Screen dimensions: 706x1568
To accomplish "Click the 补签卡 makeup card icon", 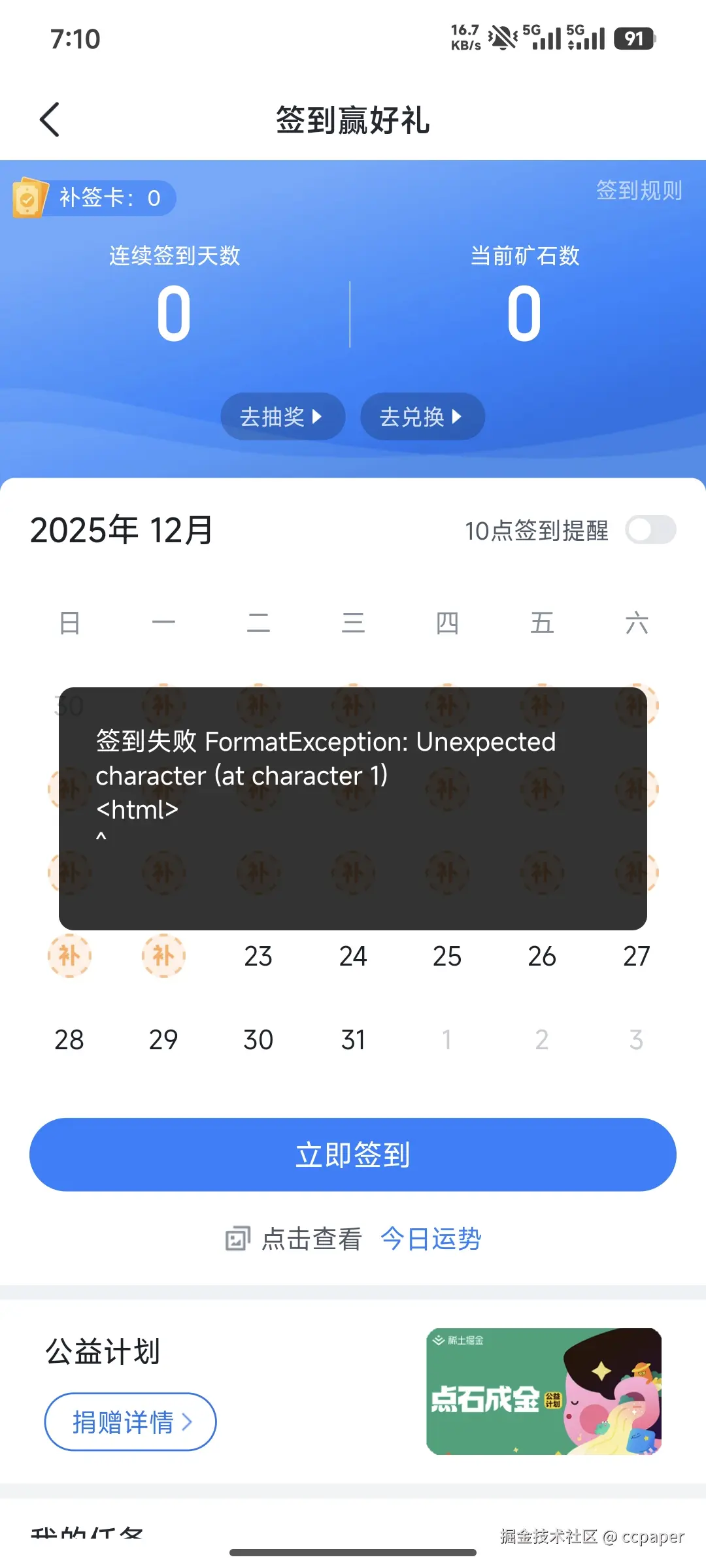I will click(x=29, y=199).
